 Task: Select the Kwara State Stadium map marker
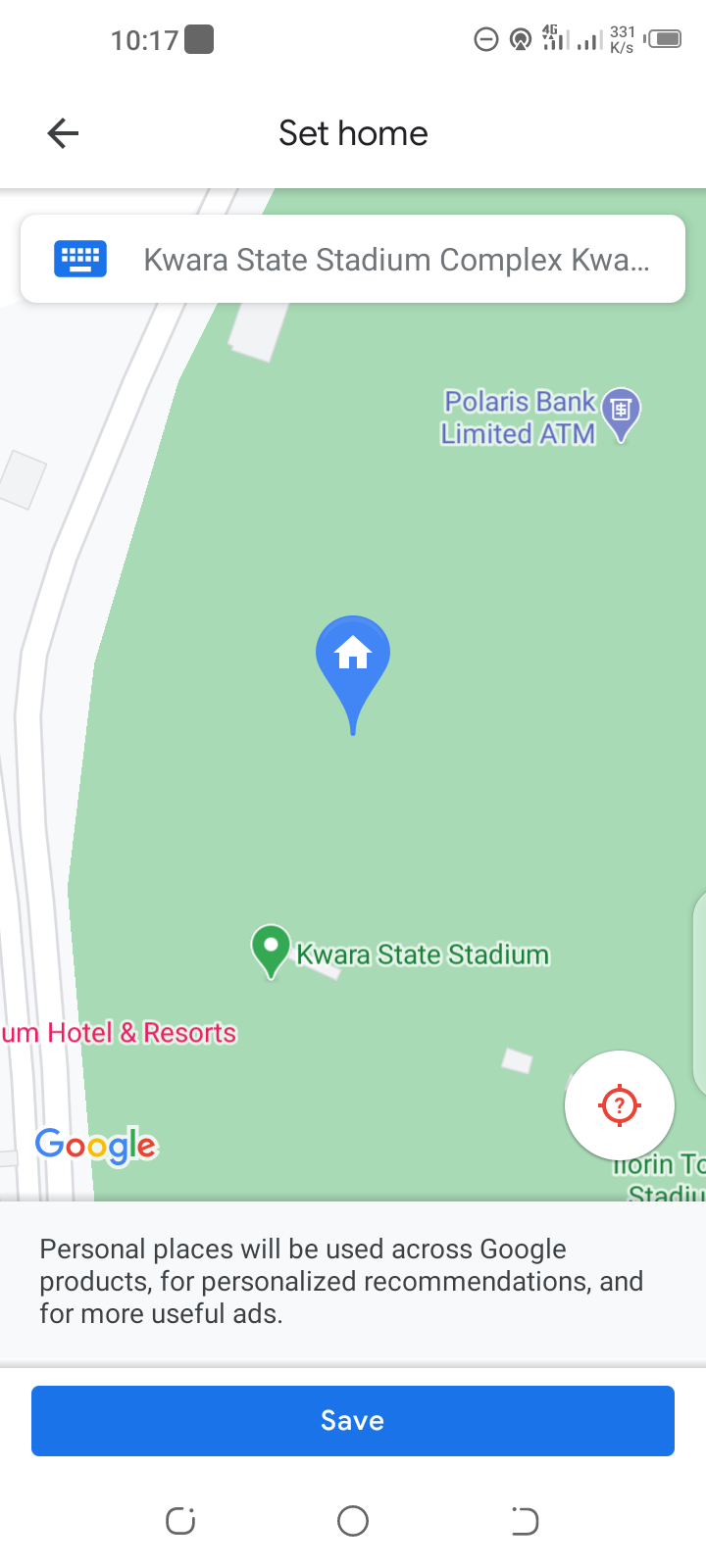point(271,949)
